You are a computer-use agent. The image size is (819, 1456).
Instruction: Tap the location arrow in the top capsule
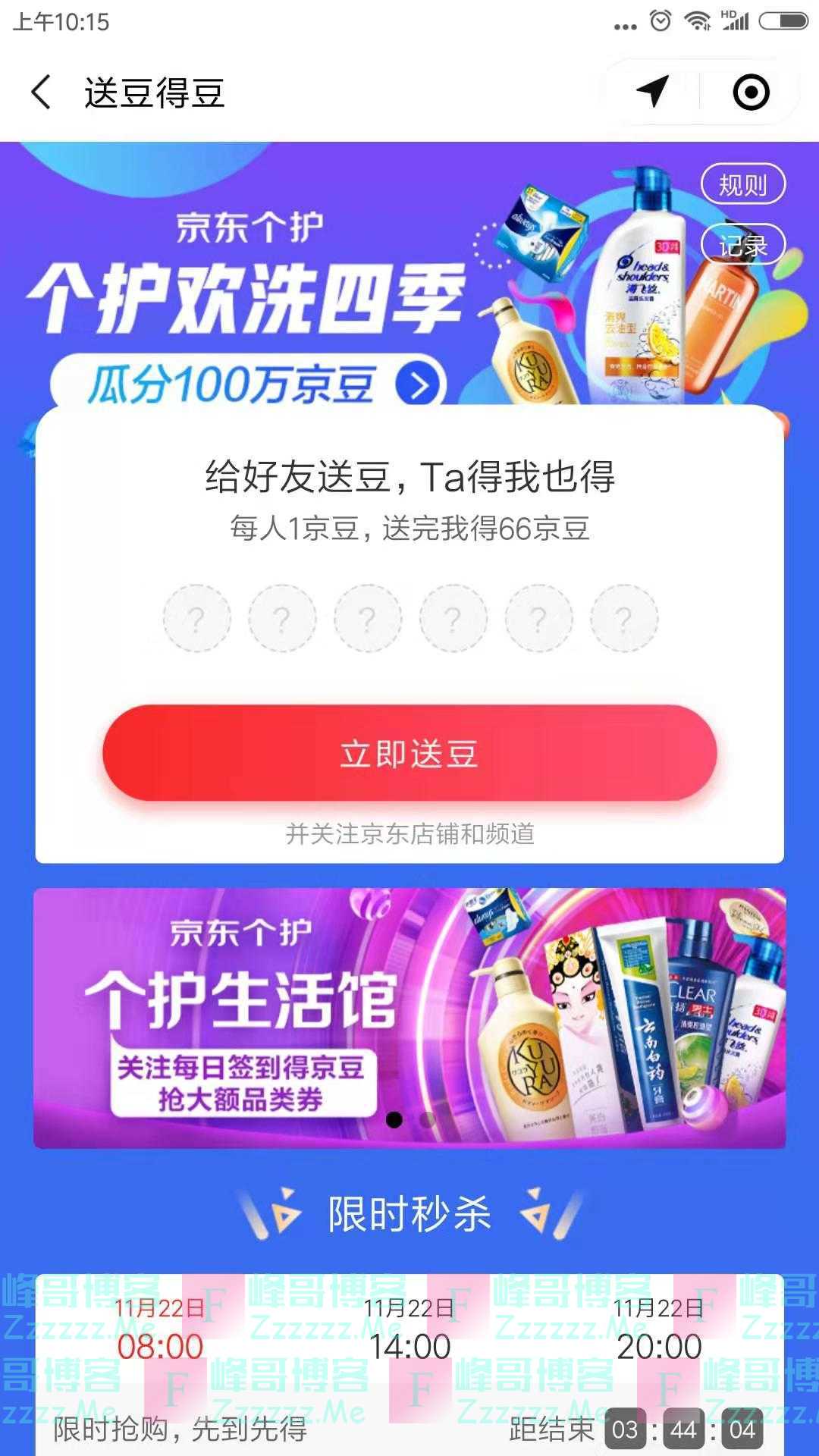(x=652, y=91)
